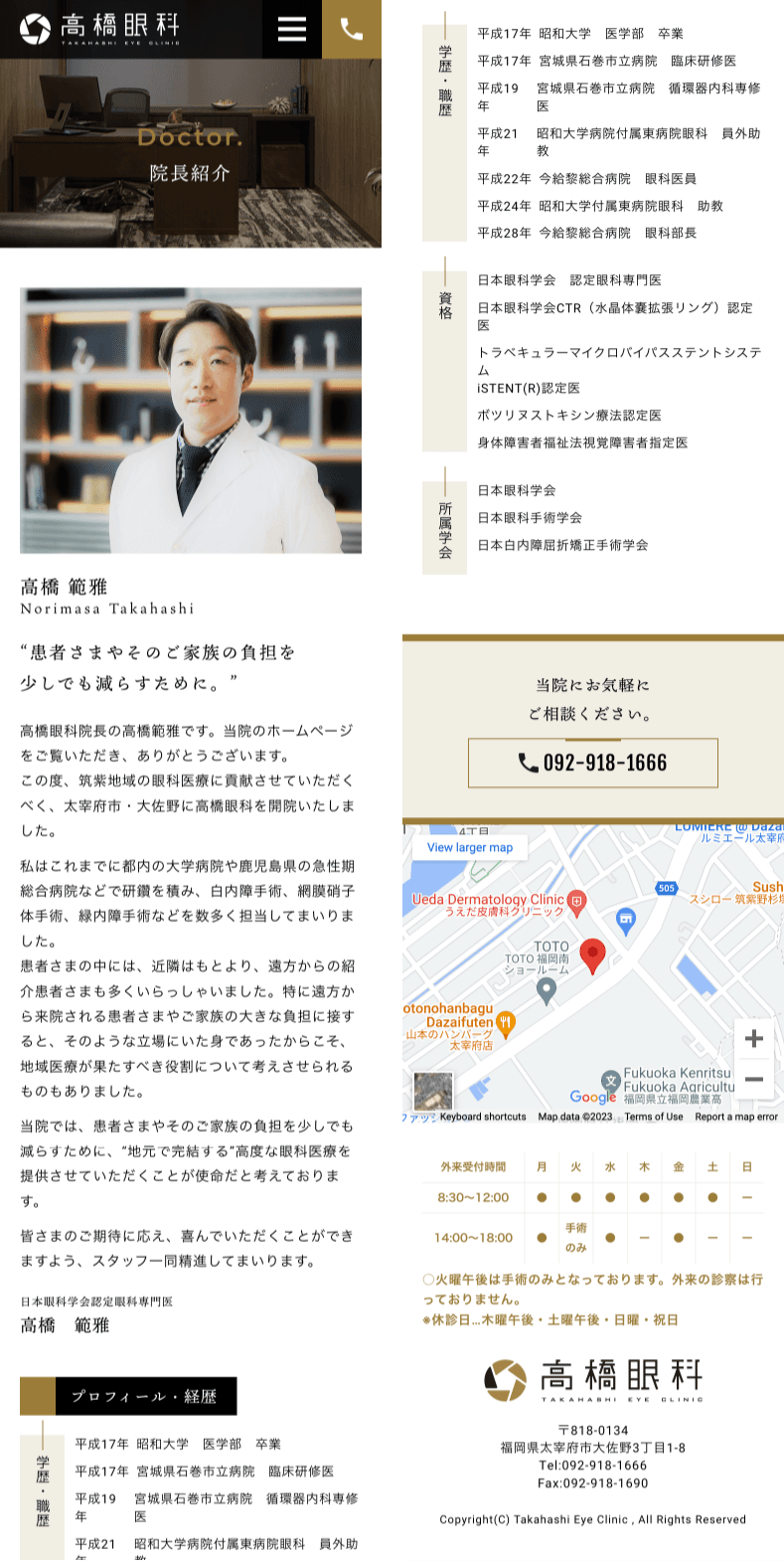The height and width of the screenshot is (1561, 784).
Task: Open Ueda Dermatology Clinic map marker
Action: (576, 901)
